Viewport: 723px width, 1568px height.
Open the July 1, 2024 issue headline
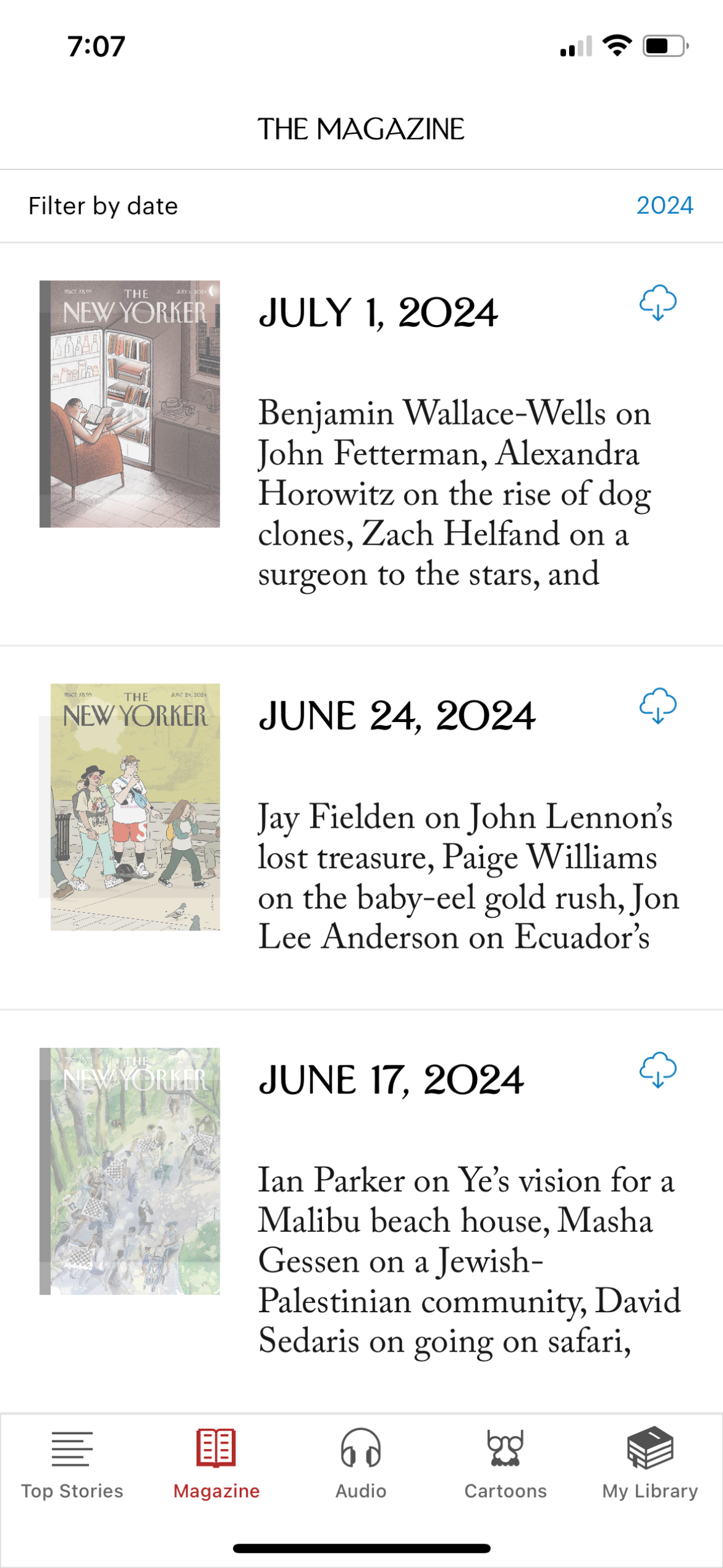tap(379, 313)
